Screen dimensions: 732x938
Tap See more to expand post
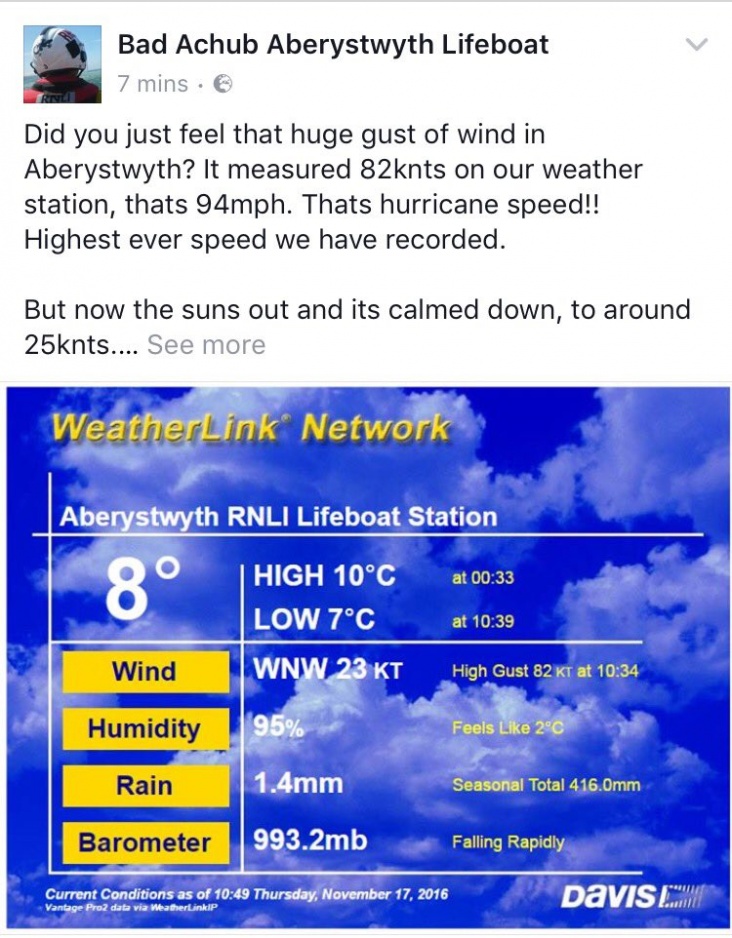[x=206, y=345]
